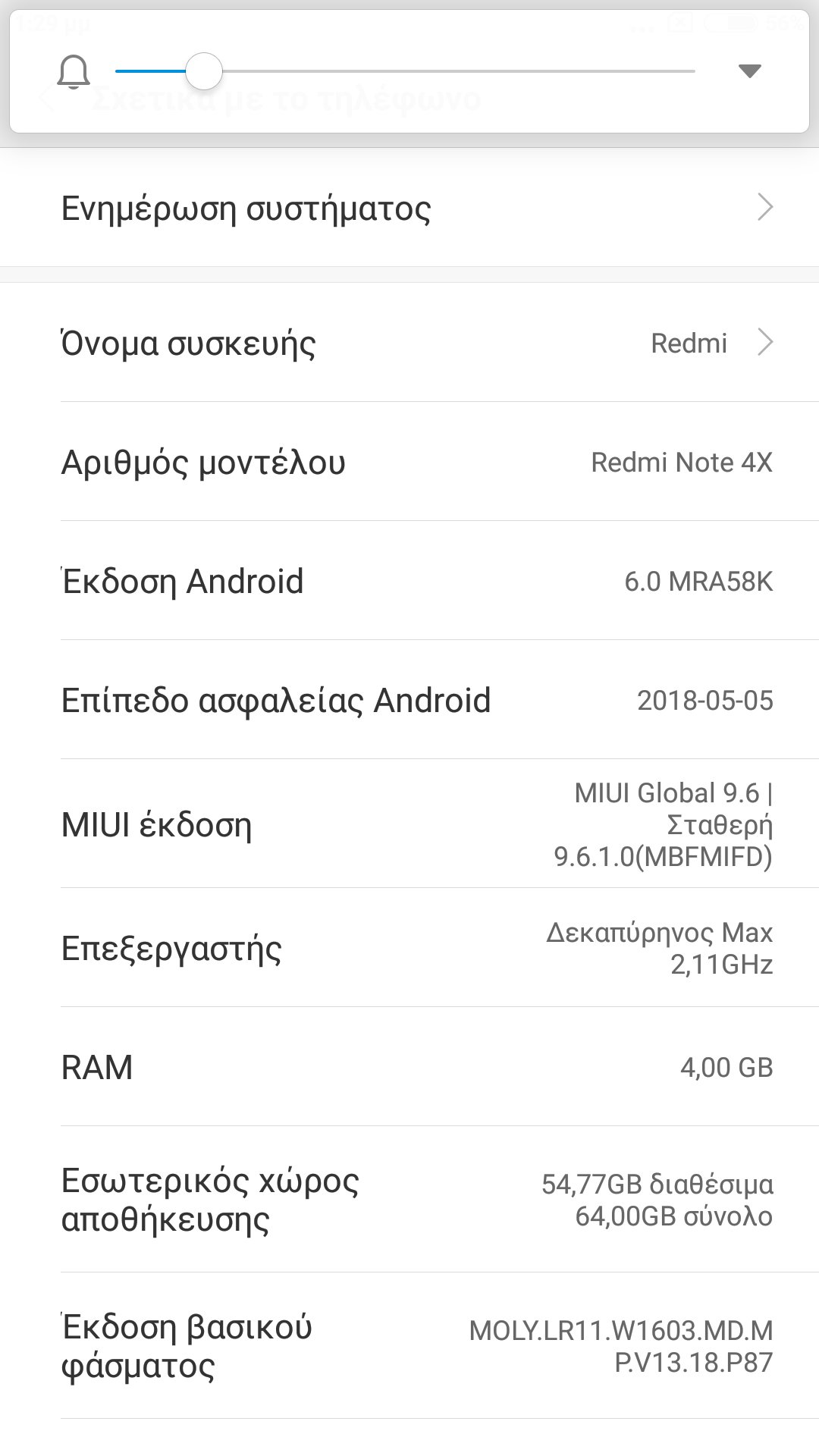Set ringer volume on the slider track
Viewport: 819px width, 1456px height.
click(x=405, y=71)
